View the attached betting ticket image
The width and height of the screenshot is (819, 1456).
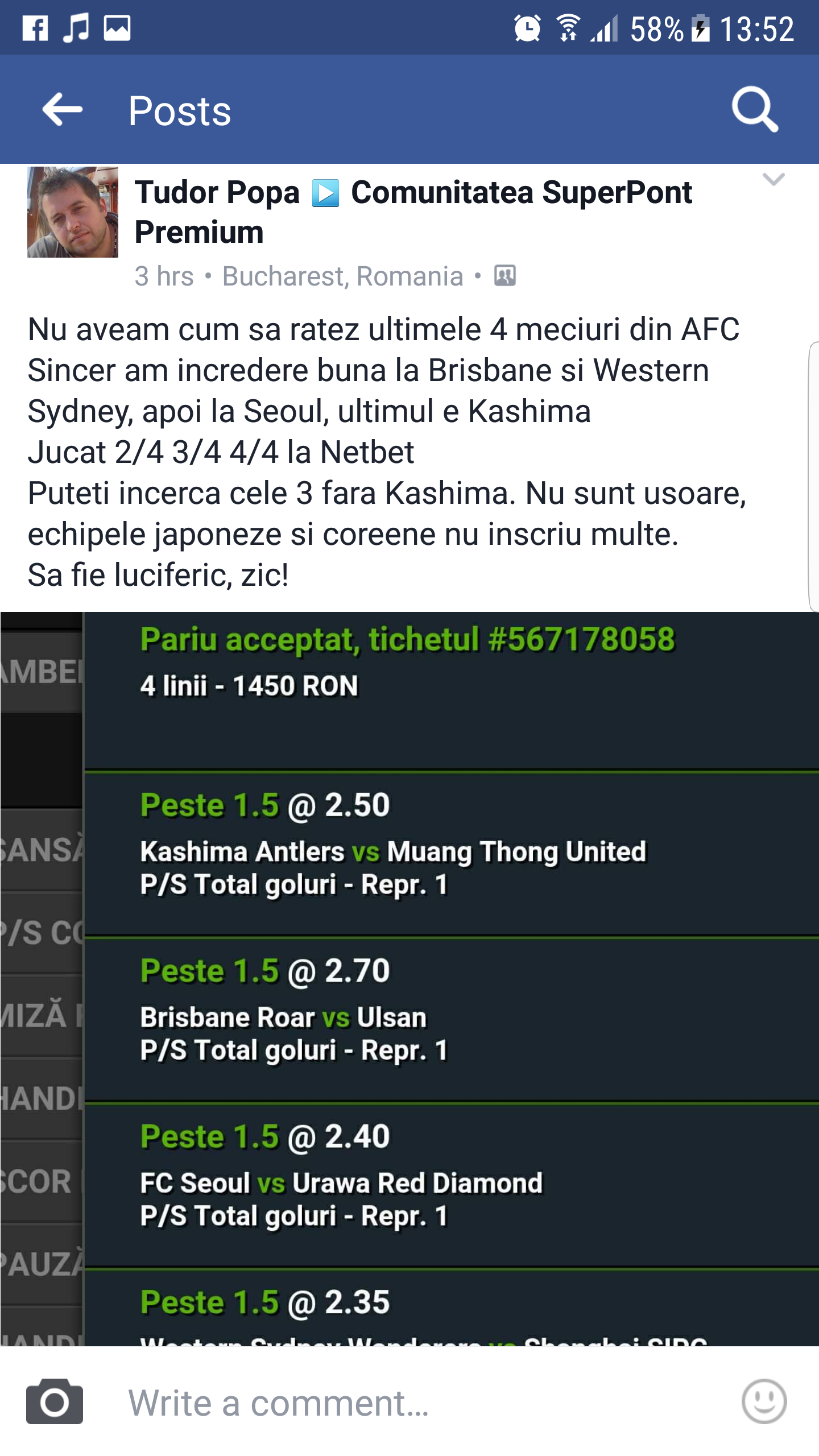[x=409, y=979]
